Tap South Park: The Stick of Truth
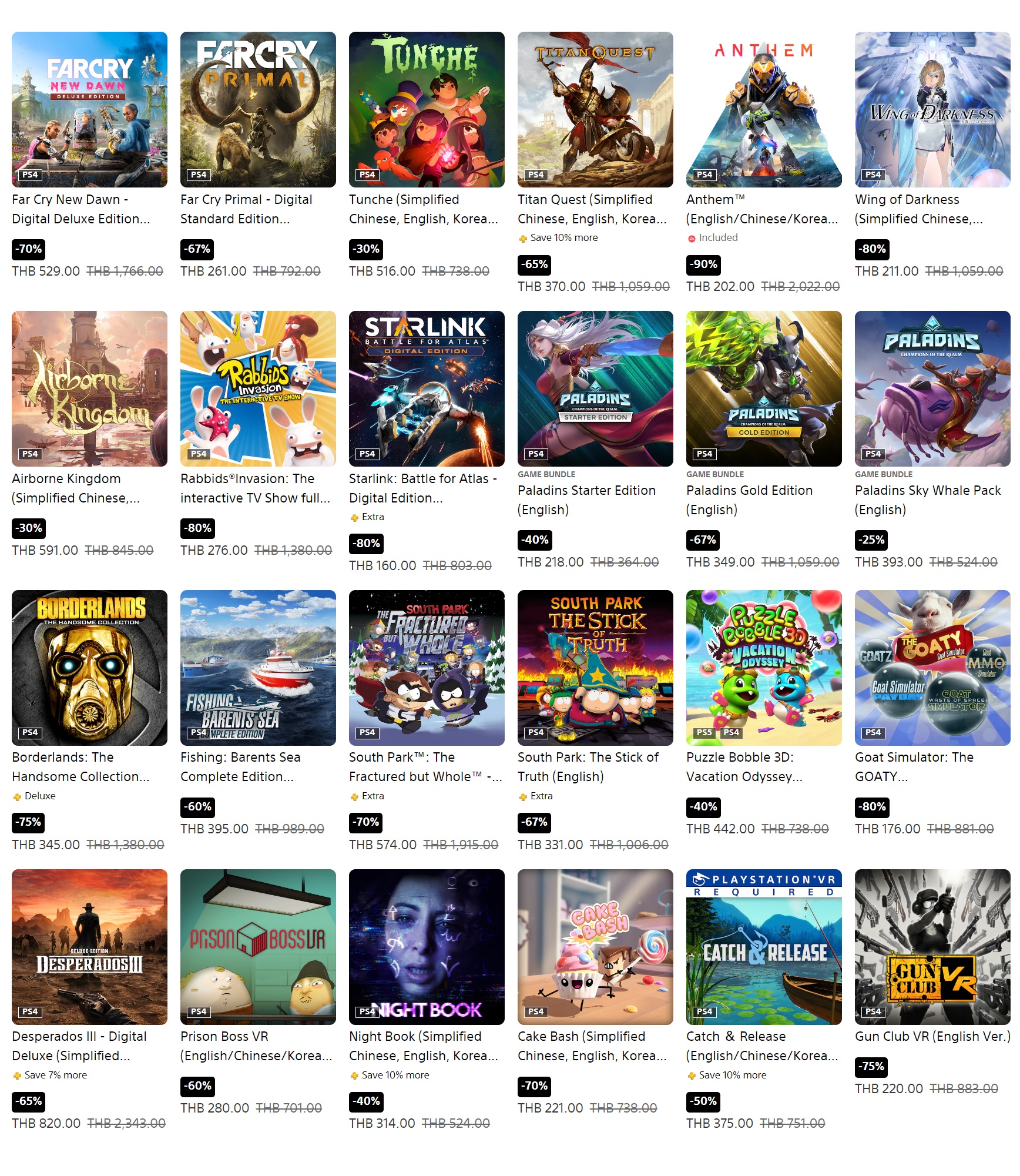1020x1176 pixels. pyautogui.click(x=595, y=668)
